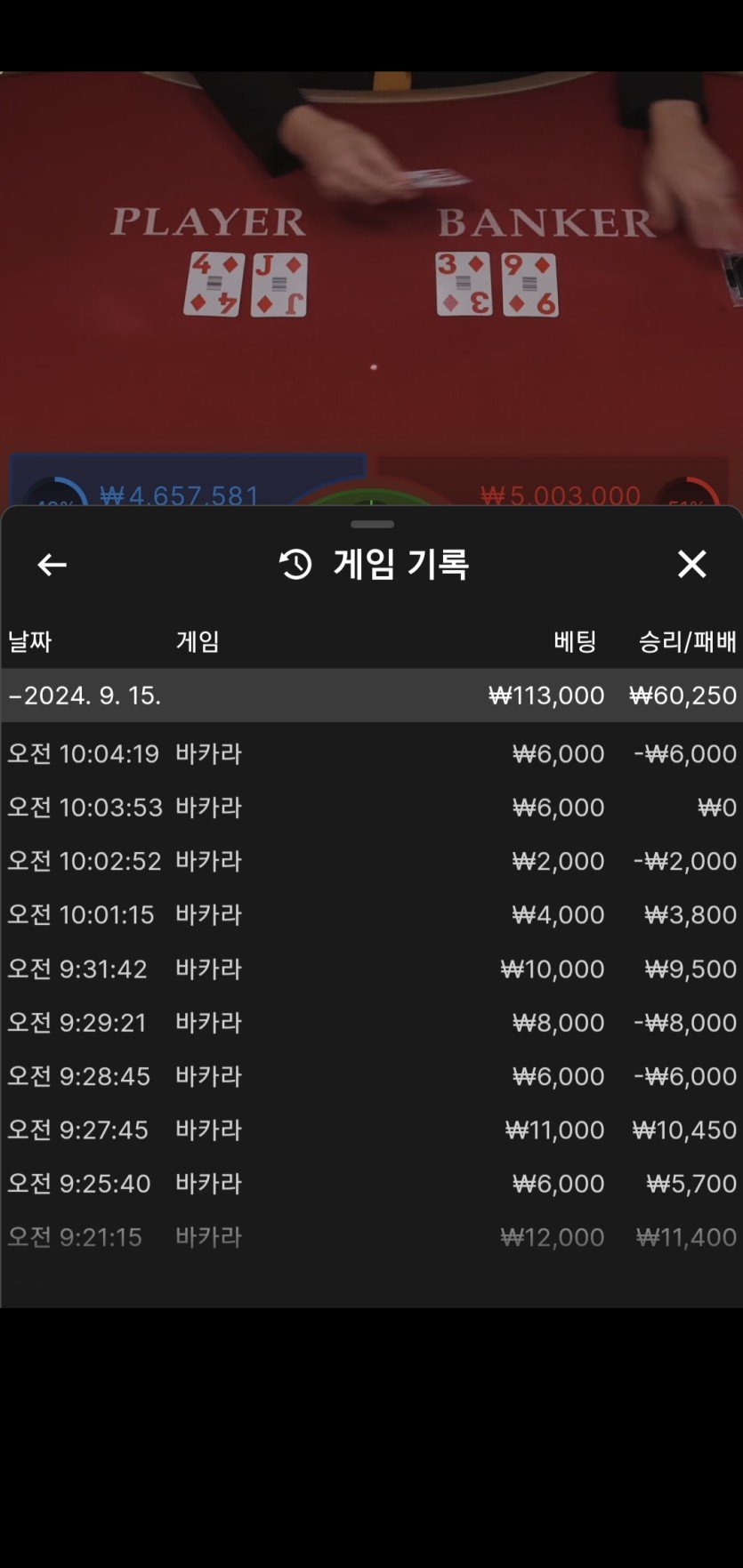Go back from the game history panel

tap(52, 565)
